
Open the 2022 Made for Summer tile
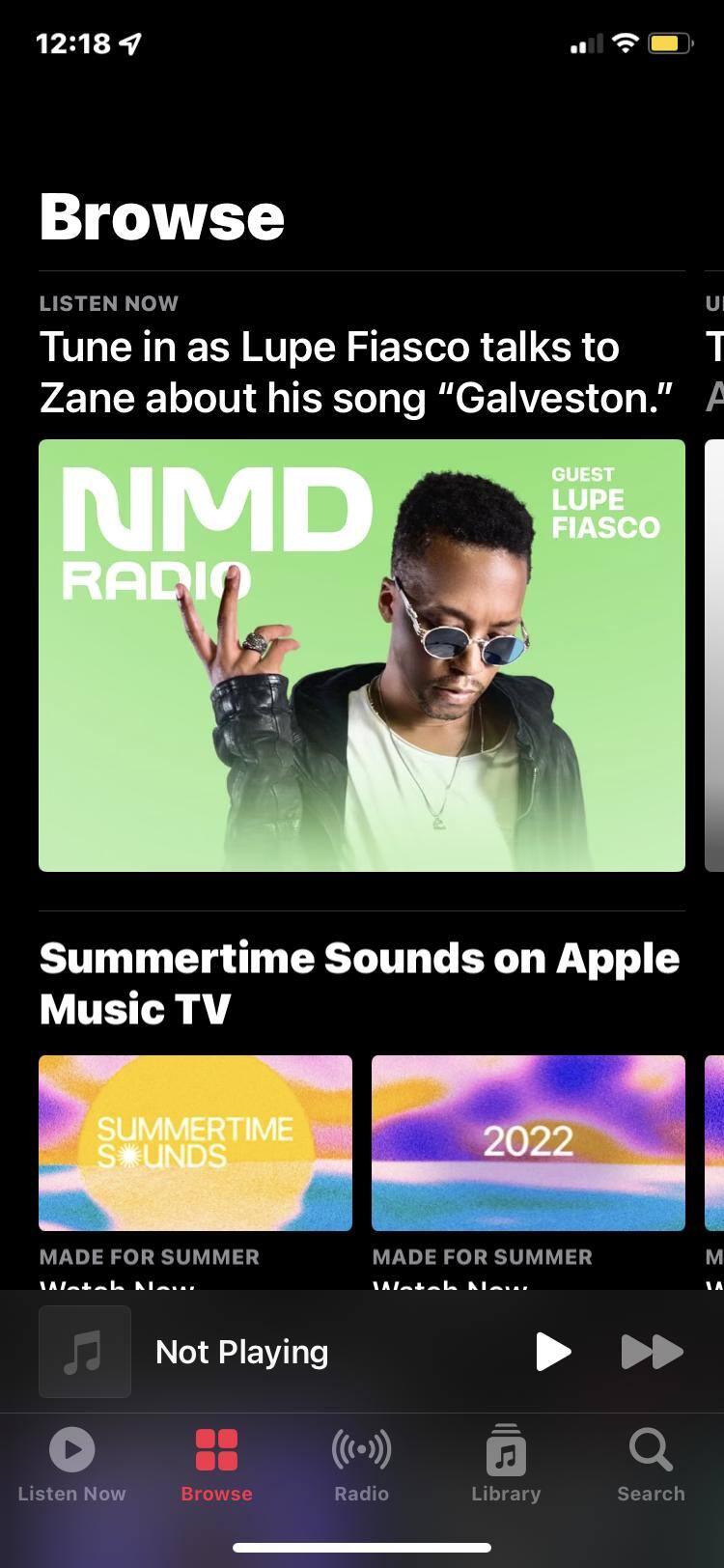tap(528, 1142)
